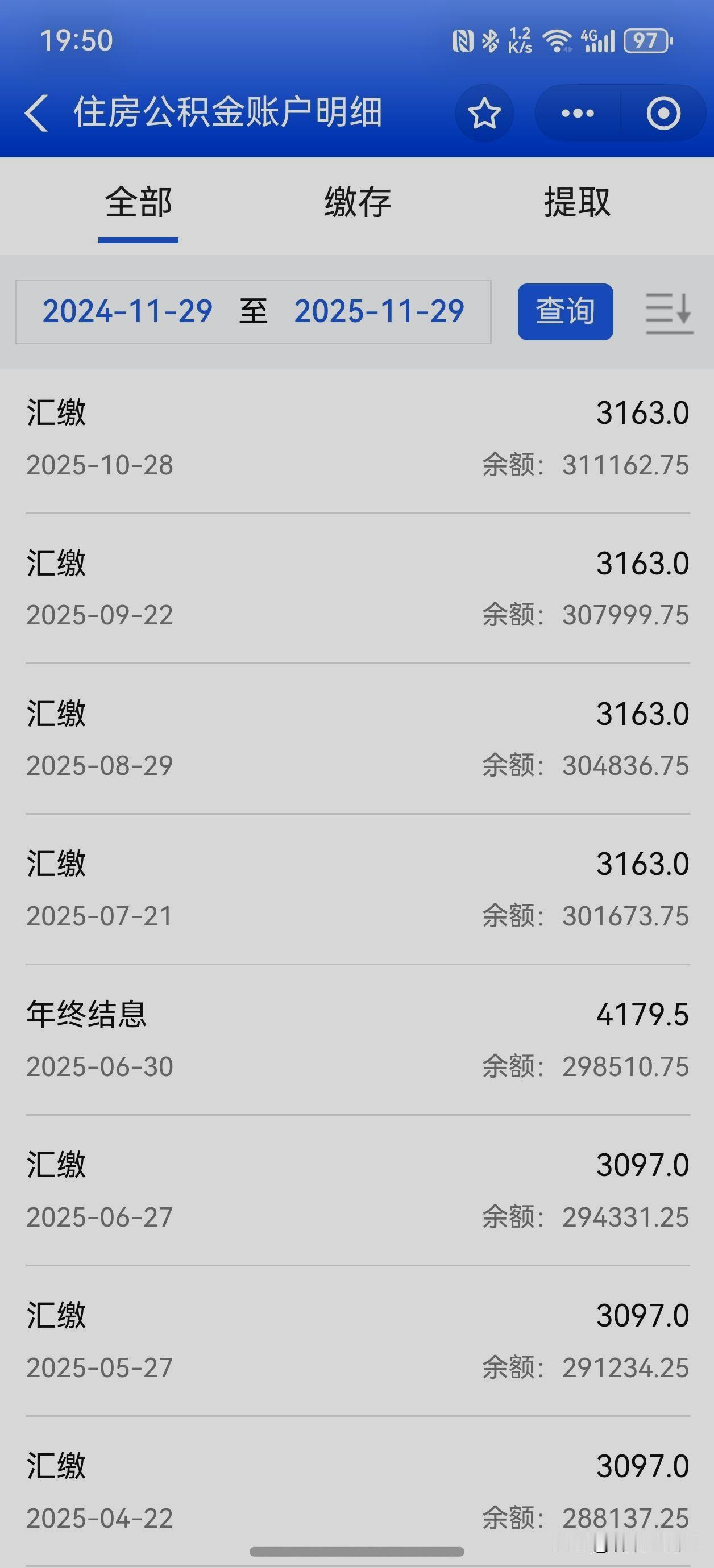Tap the 汇缴 entry dated 2025-09-22

pos(357,587)
